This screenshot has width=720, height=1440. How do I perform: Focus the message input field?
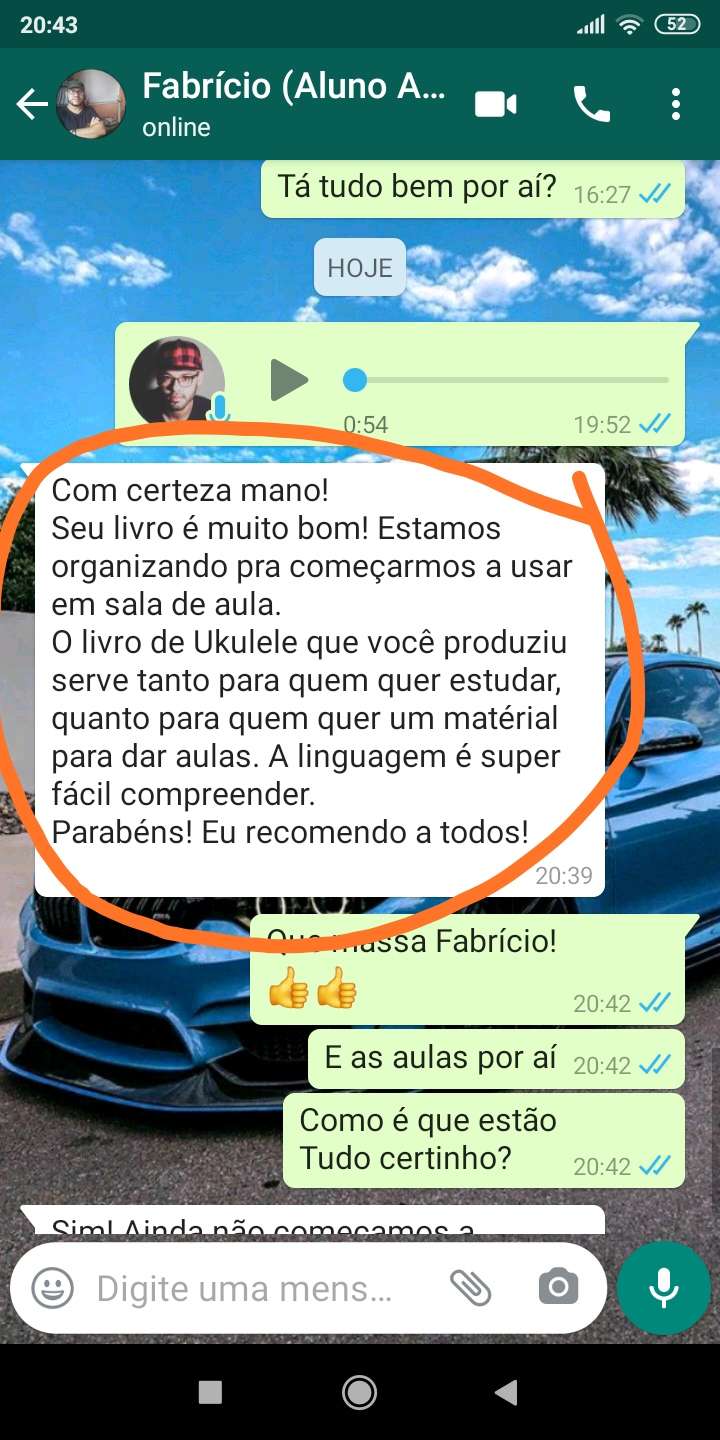tap(250, 1288)
